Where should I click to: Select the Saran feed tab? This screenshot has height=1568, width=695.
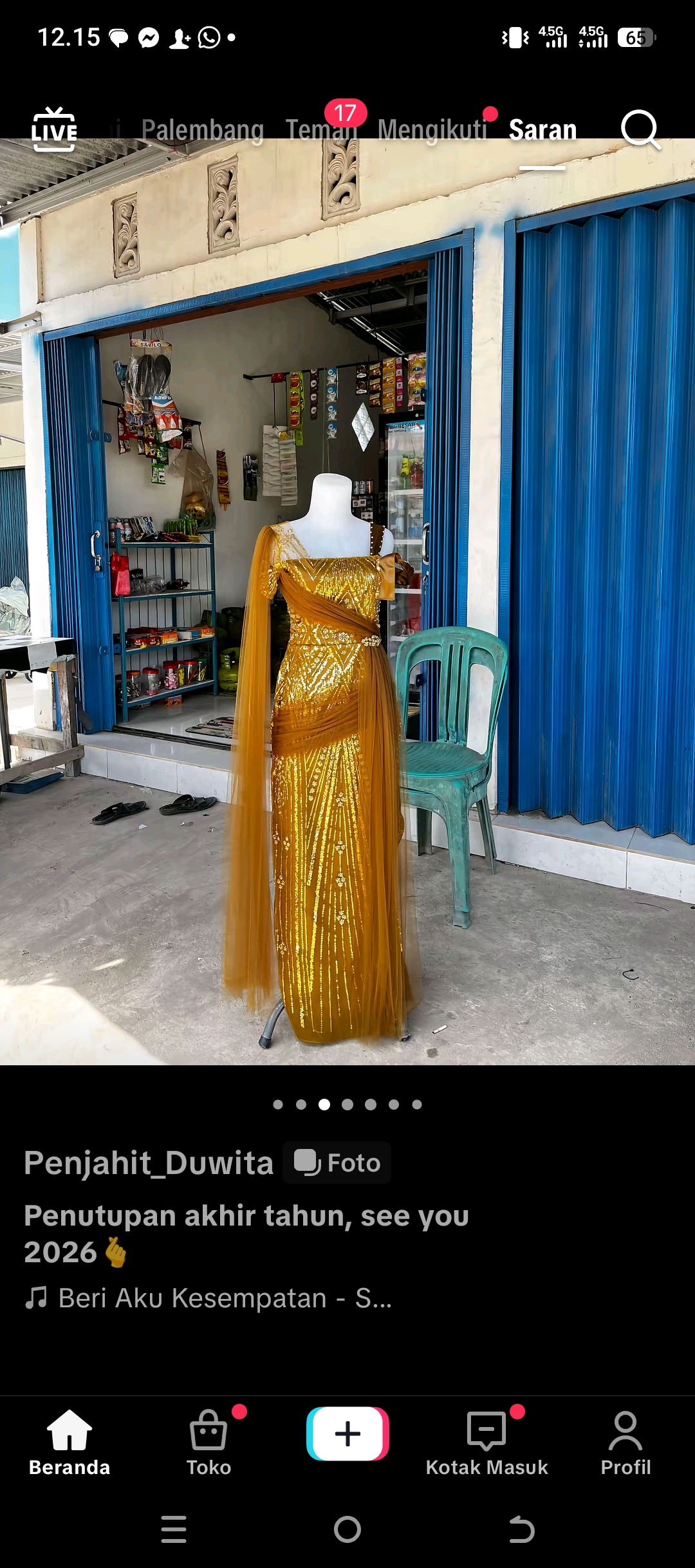(x=542, y=130)
